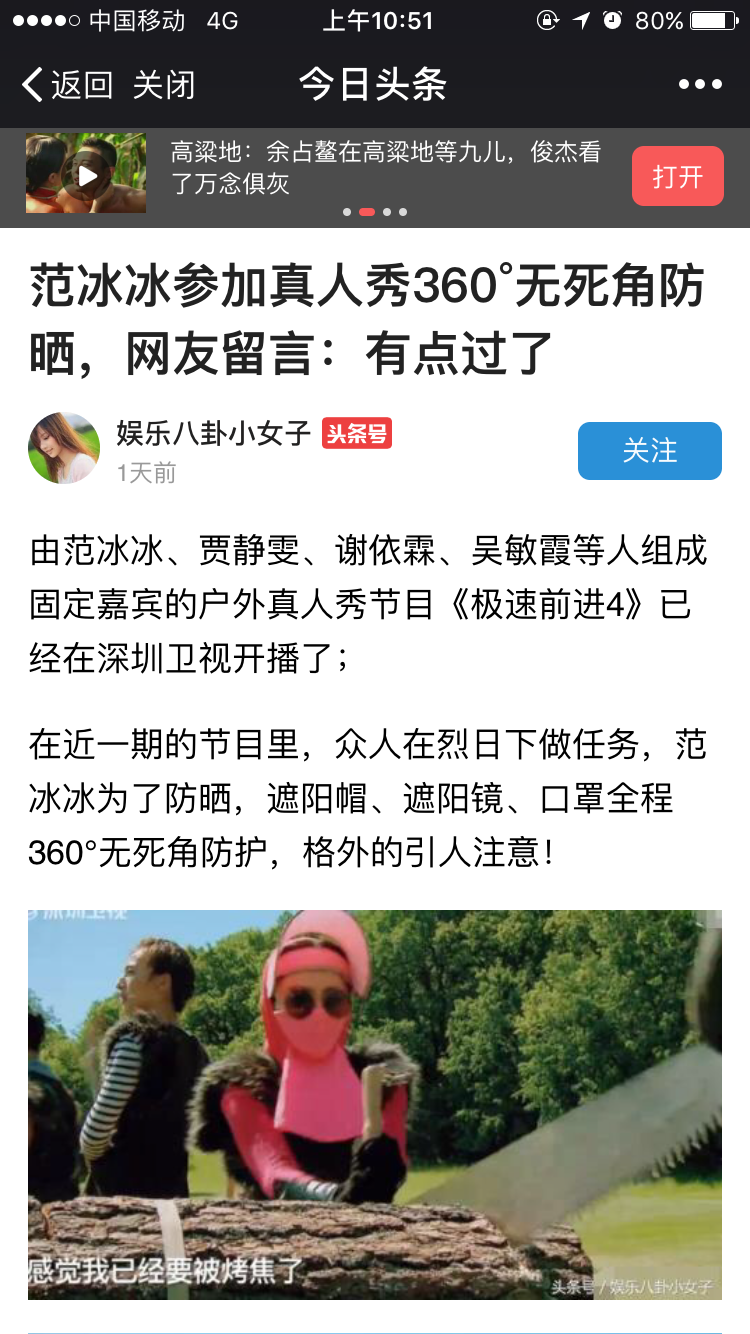
Task: View the article photo of the show
Action: (x=374, y=1104)
